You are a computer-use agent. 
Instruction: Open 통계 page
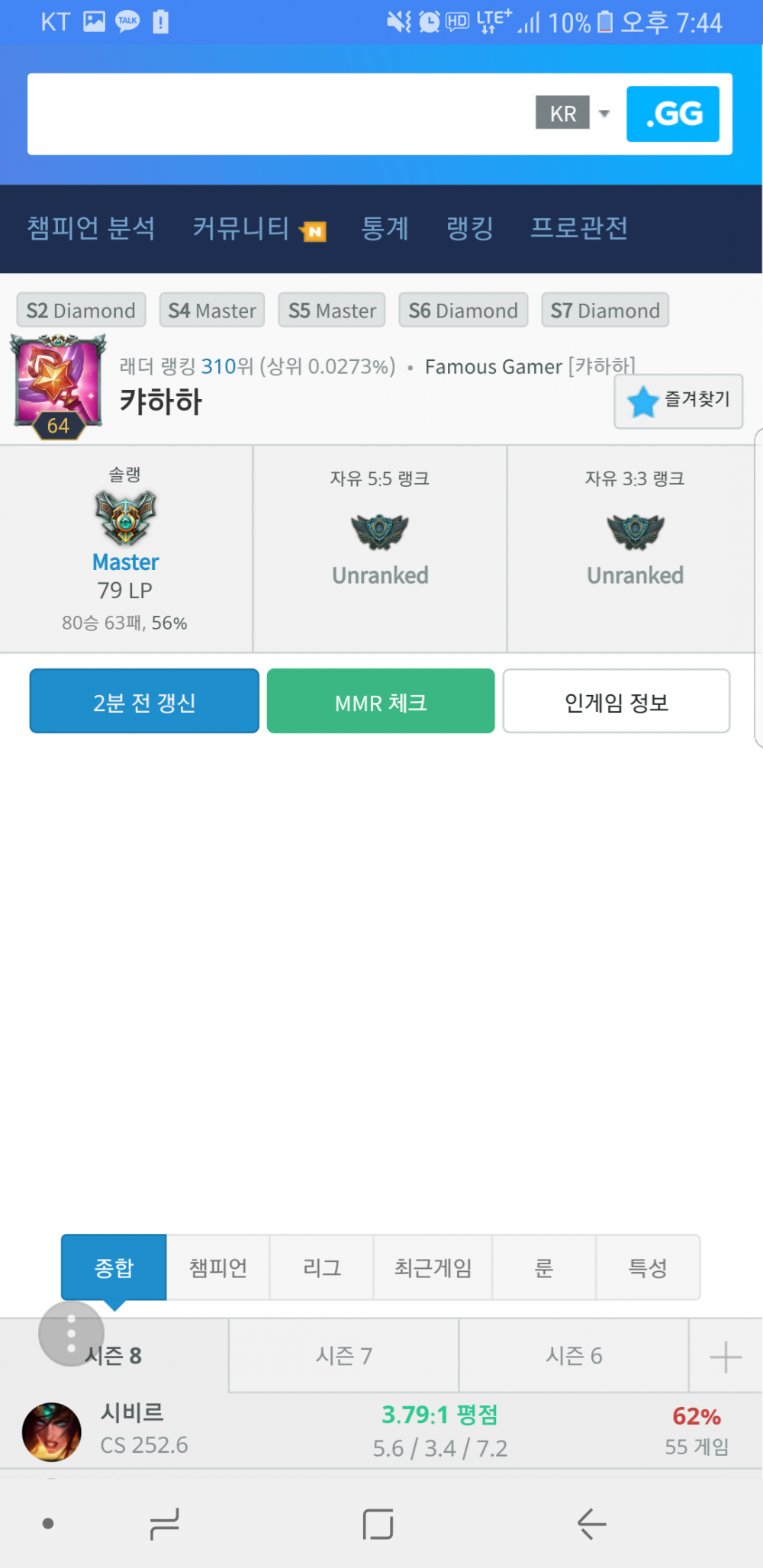click(x=385, y=228)
